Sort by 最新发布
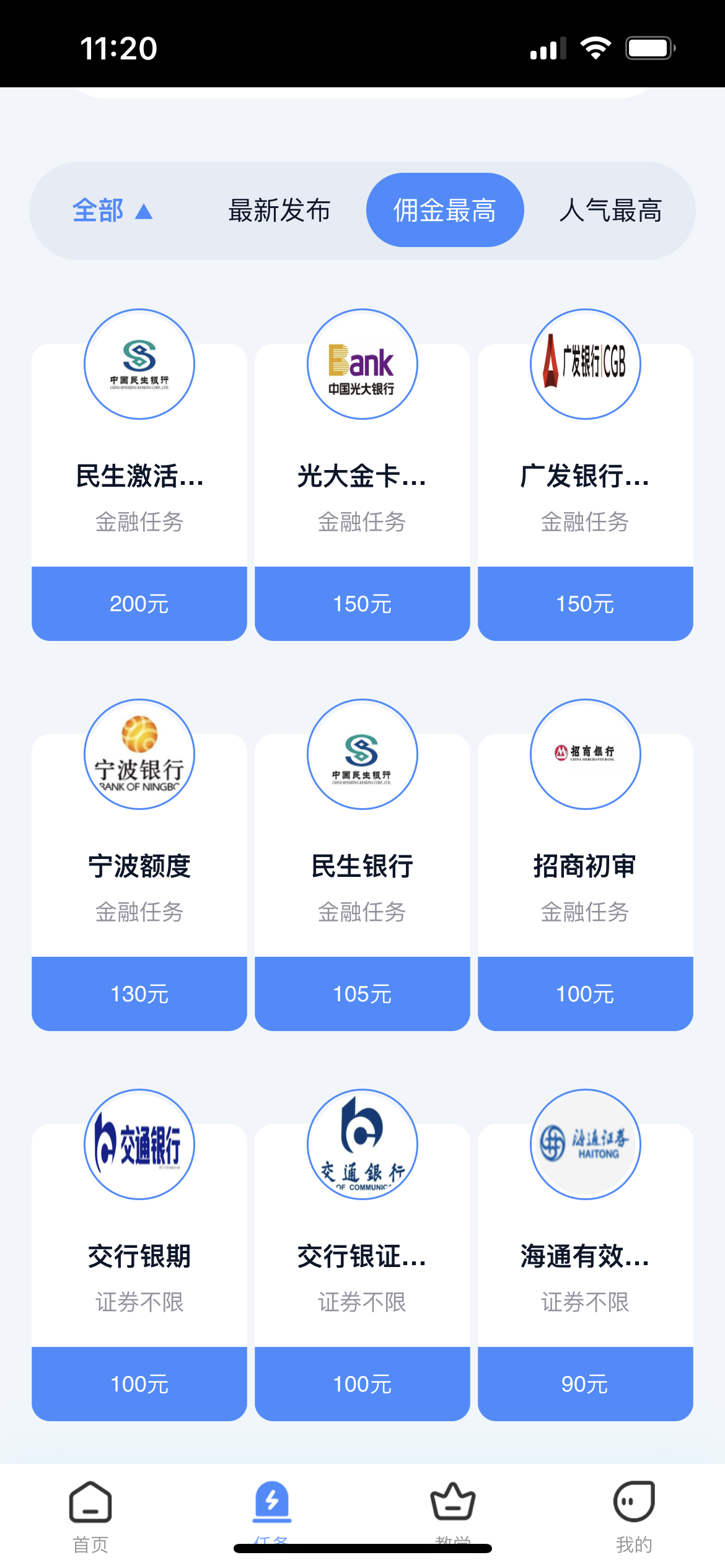Image resolution: width=725 pixels, height=1568 pixels. pos(279,211)
